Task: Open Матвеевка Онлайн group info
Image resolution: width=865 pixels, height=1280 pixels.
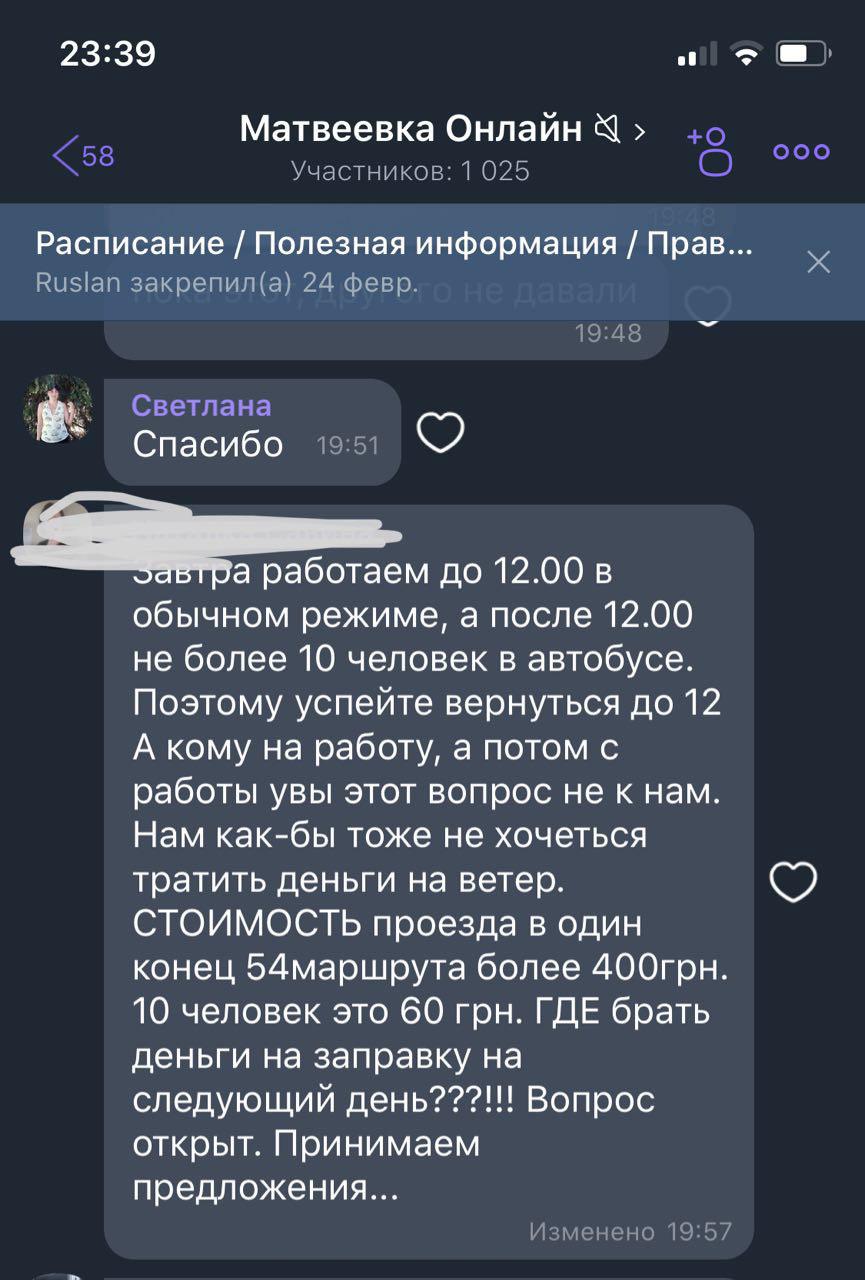Action: pyautogui.click(x=411, y=130)
